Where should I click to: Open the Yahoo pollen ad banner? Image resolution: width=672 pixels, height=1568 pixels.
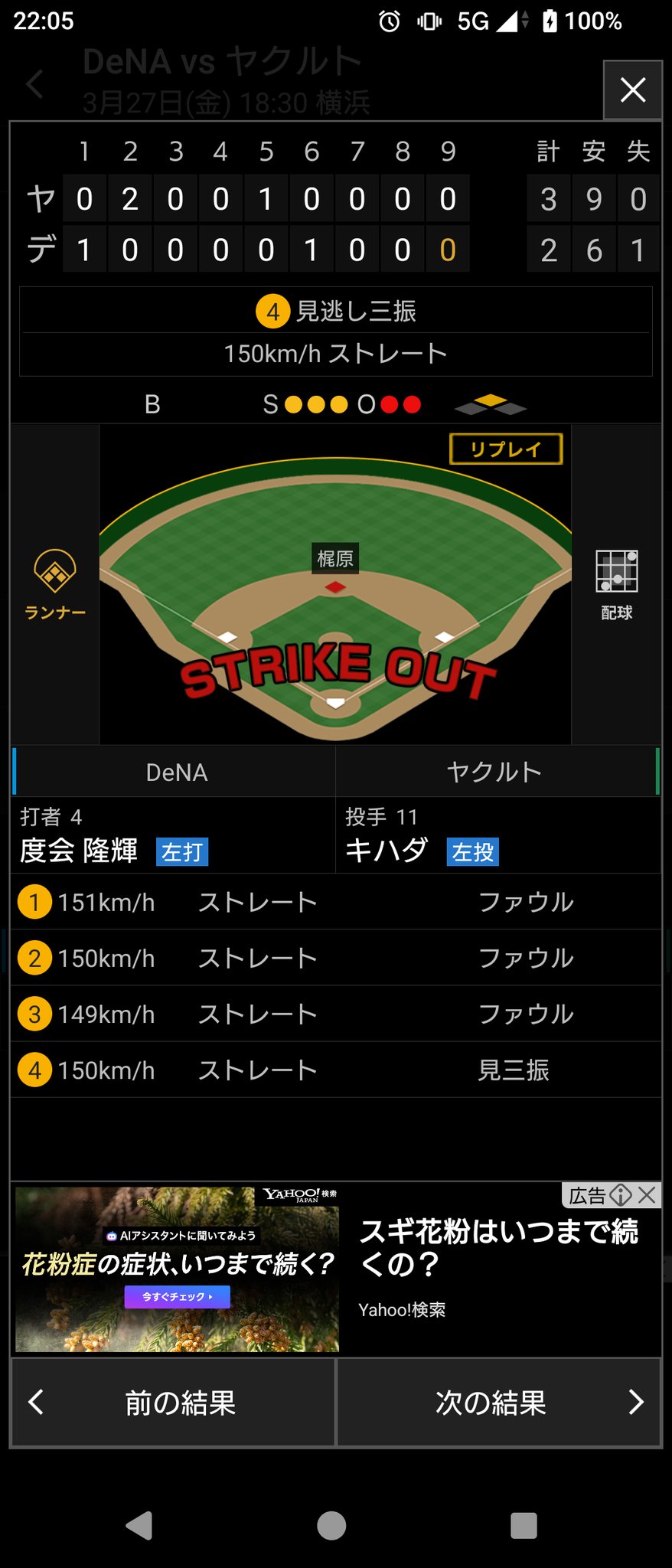click(x=335, y=1269)
